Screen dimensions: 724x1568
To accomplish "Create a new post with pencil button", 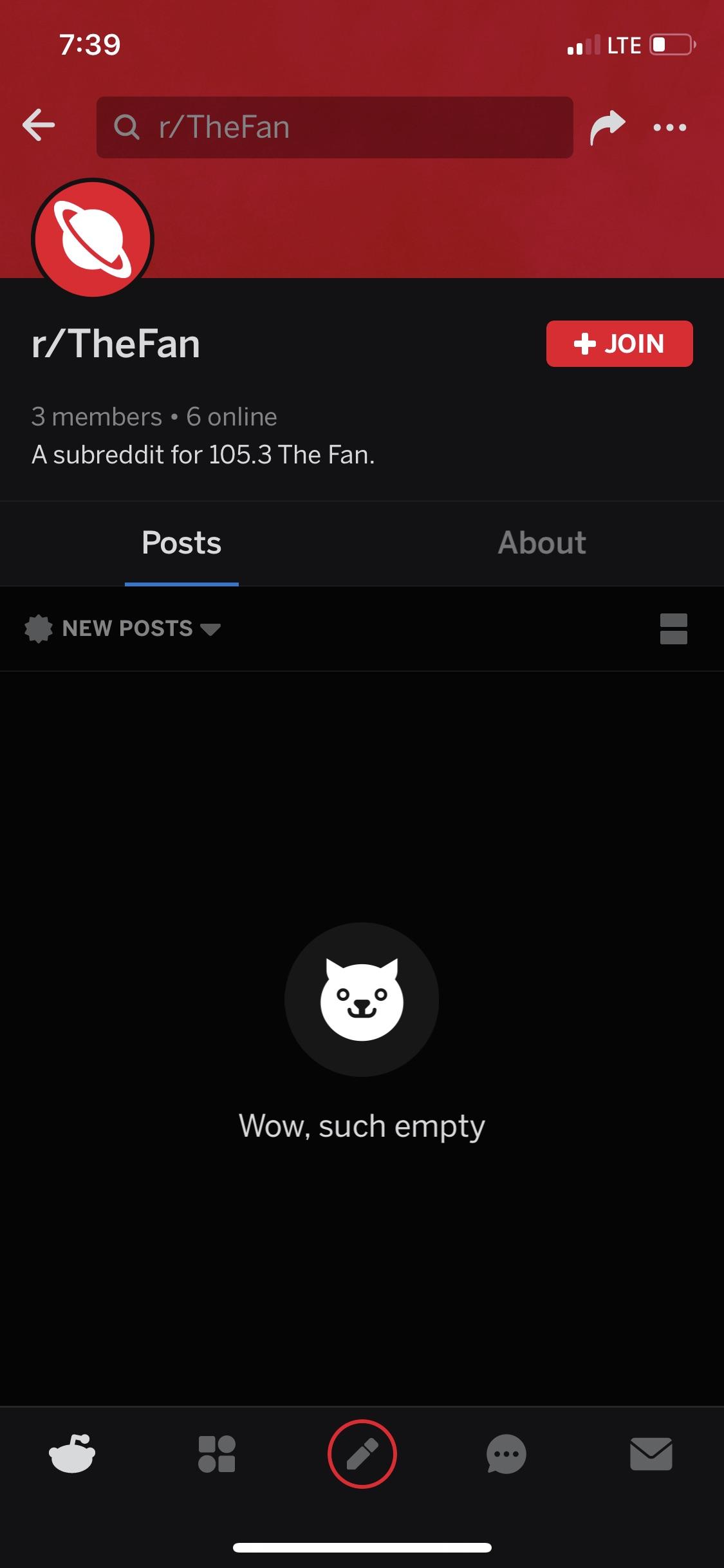I will click(362, 1453).
